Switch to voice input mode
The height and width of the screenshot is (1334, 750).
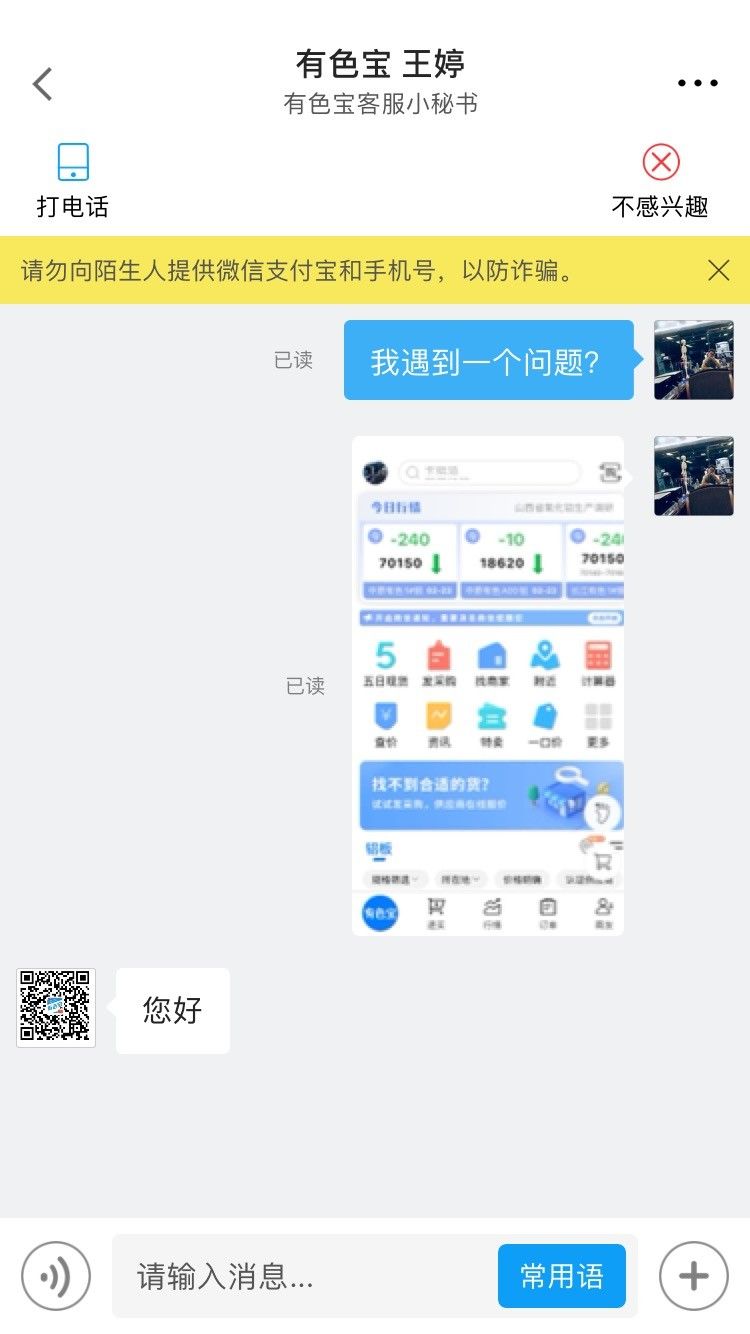point(56,1276)
